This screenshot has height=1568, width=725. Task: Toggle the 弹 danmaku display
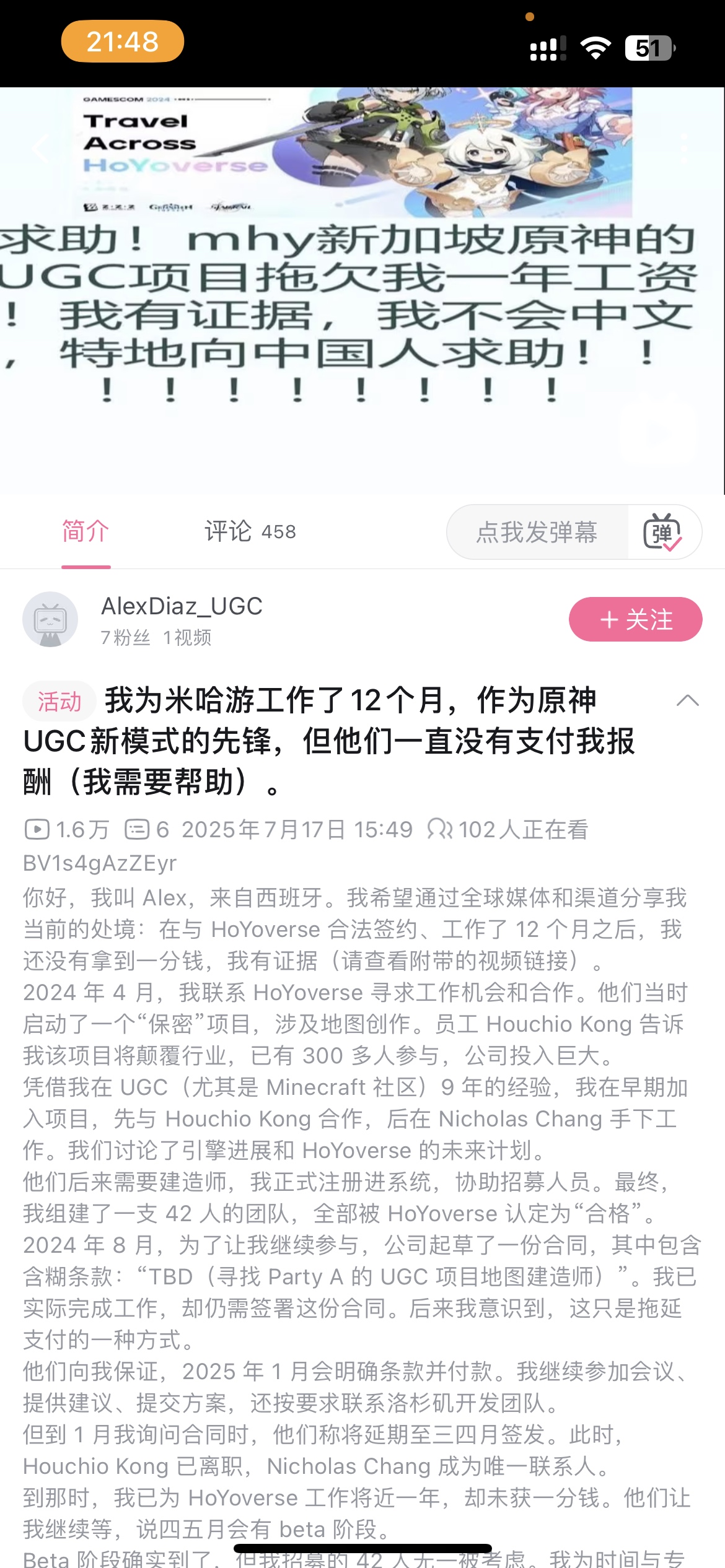click(663, 532)
